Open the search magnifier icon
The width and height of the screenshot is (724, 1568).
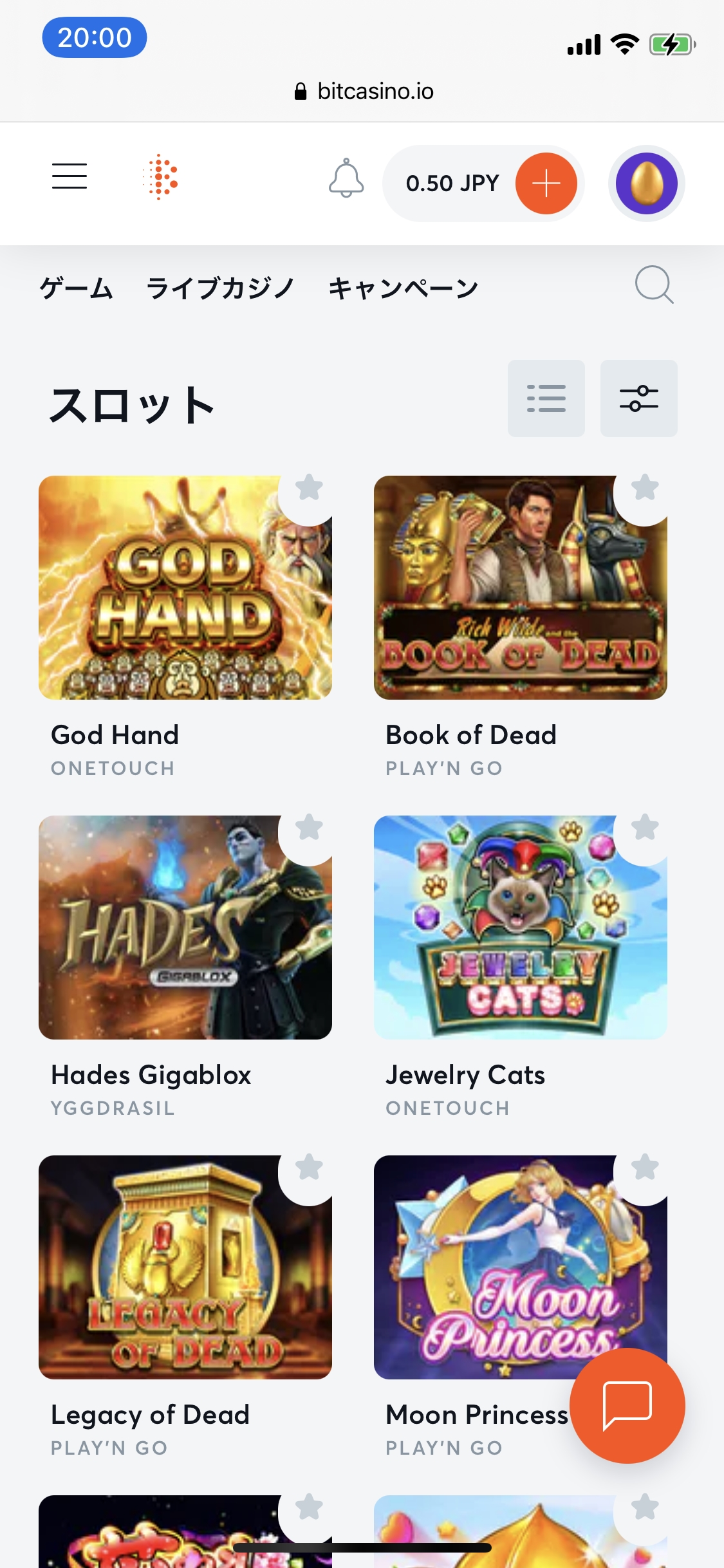point(654,285)
